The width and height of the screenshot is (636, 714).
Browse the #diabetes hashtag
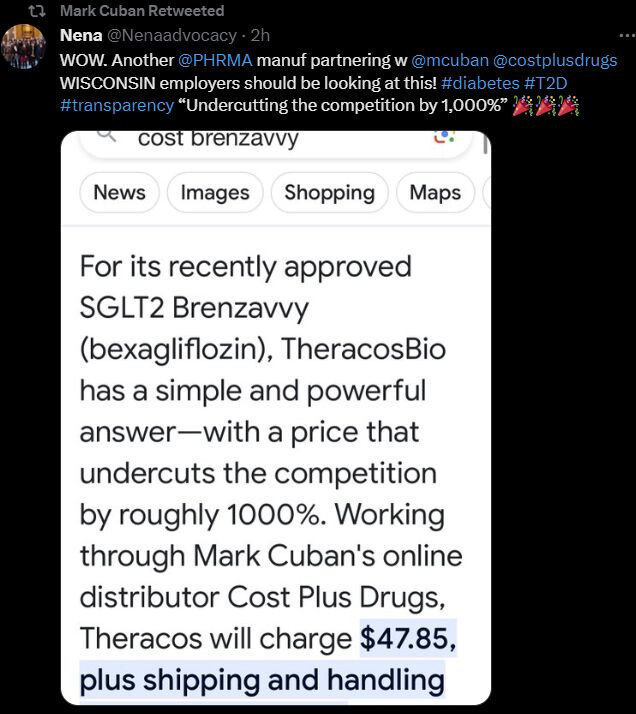coord(478,82)
